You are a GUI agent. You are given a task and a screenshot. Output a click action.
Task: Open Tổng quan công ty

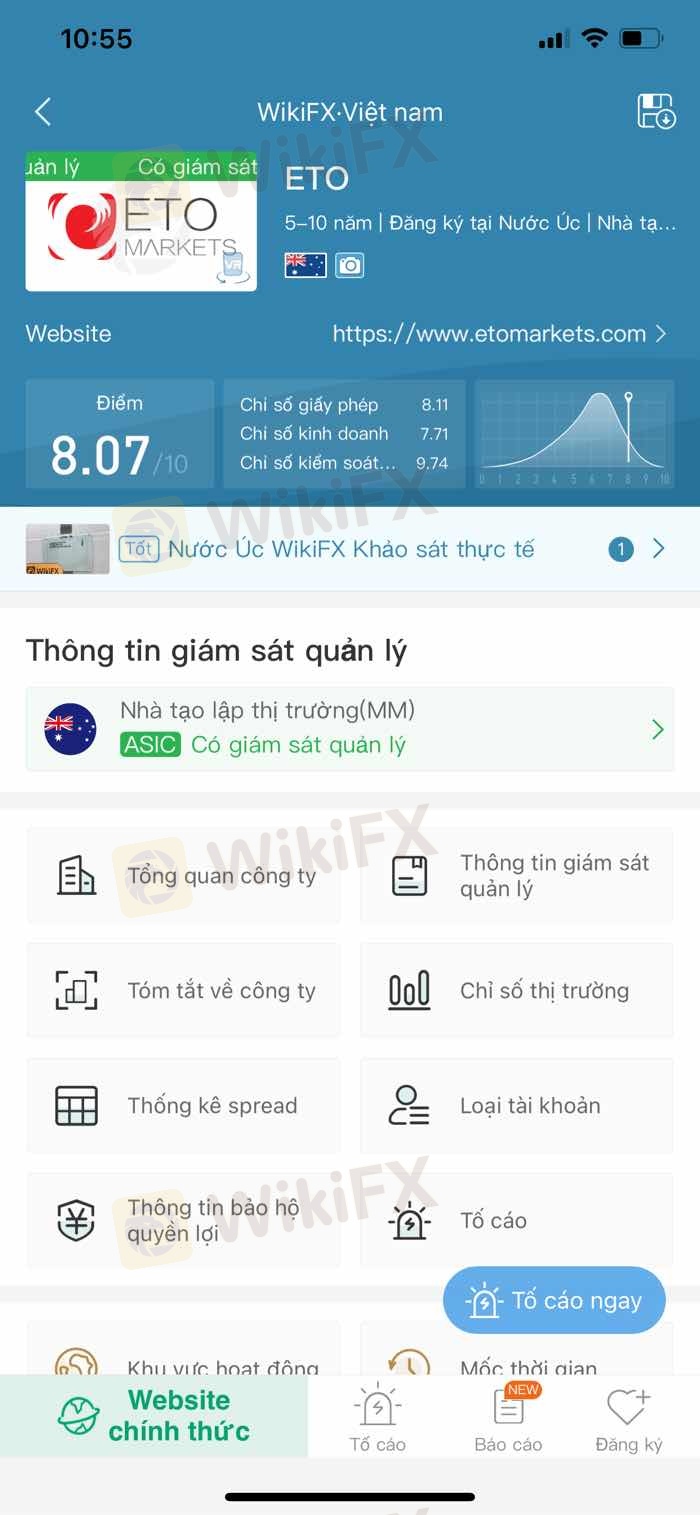(183, 876)
